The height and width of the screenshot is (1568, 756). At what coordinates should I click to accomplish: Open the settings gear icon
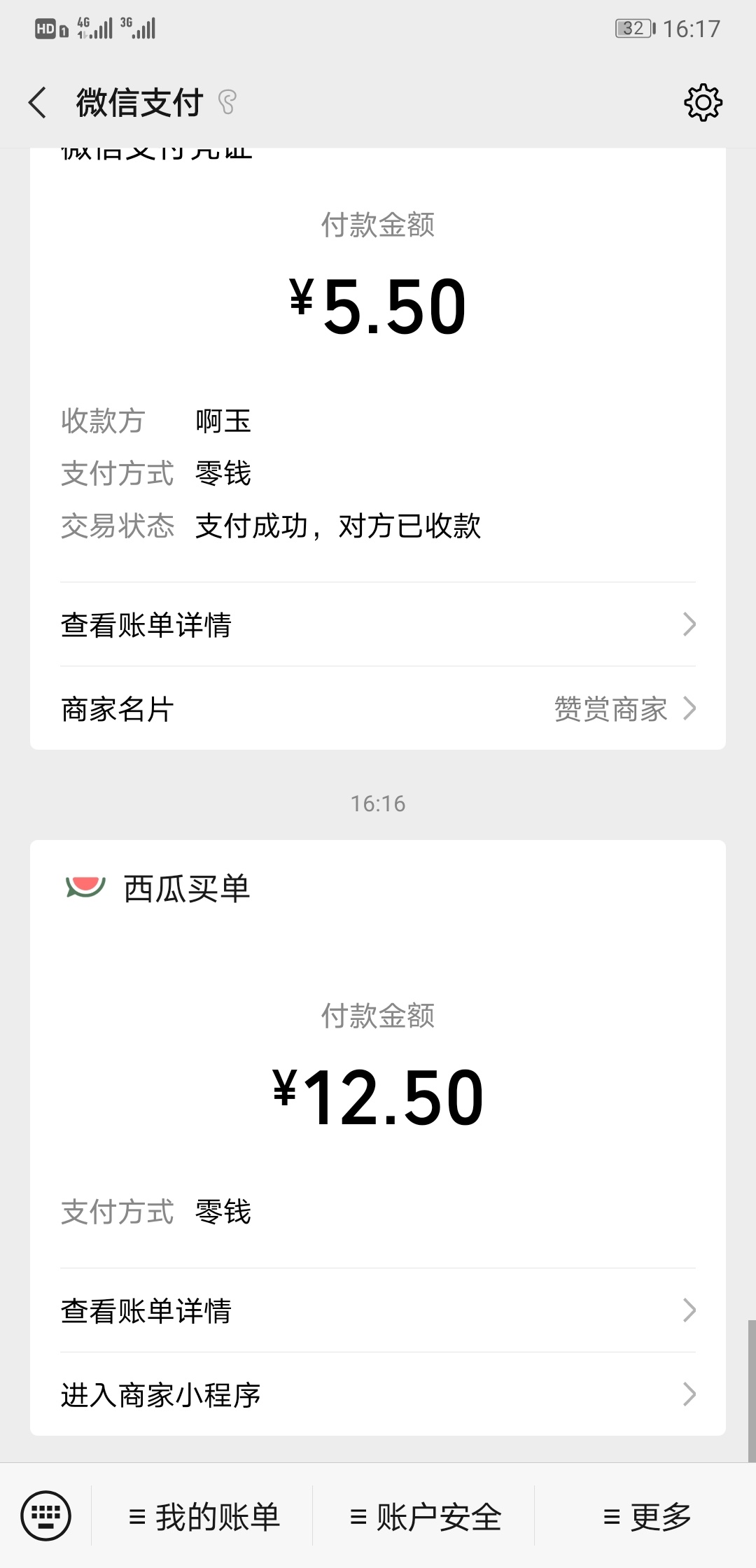pyautogui.click(x=703, y=103)
